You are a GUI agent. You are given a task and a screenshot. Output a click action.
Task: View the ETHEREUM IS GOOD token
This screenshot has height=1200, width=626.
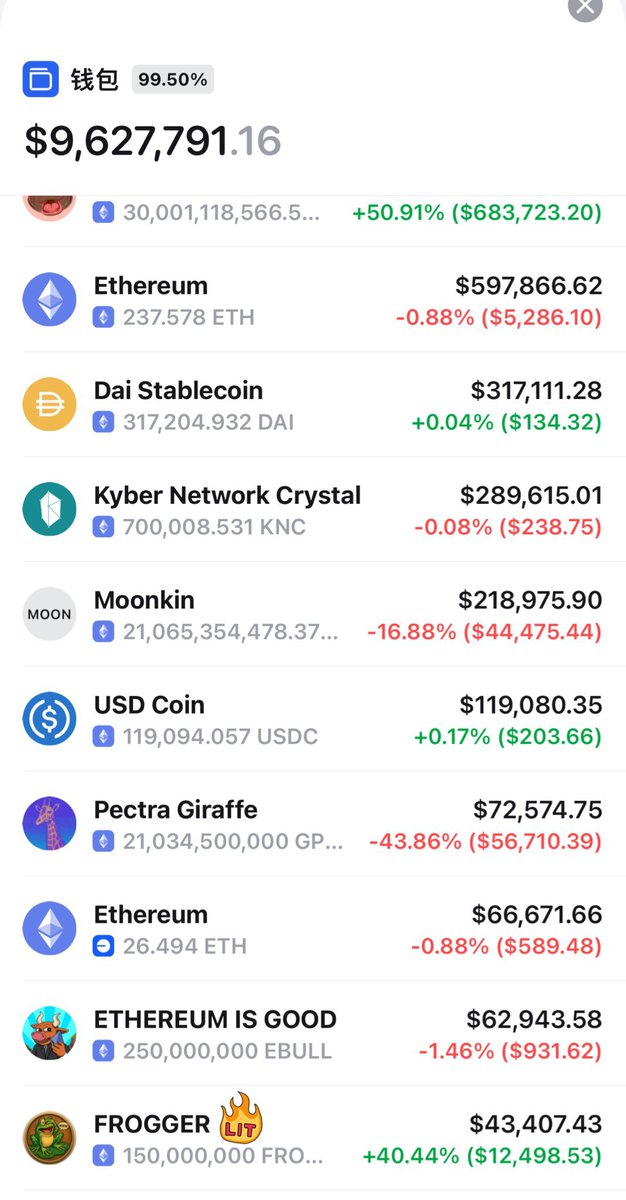313,1034
